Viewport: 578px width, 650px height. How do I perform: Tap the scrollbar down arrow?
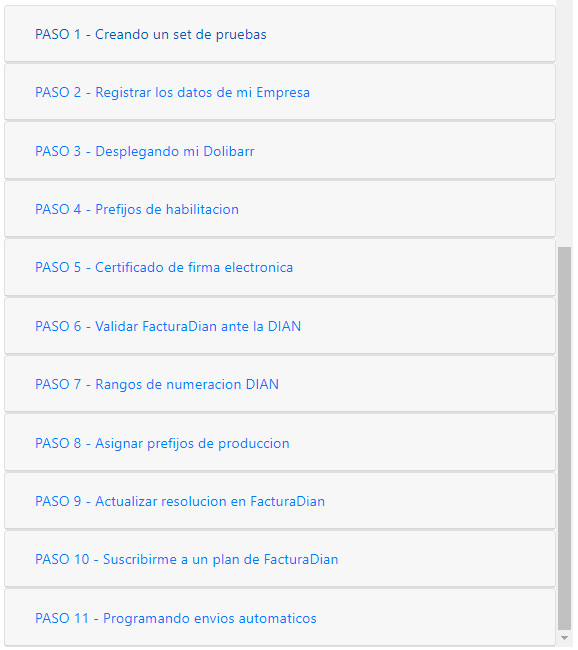pyautogui.click(x=564, y=638)
